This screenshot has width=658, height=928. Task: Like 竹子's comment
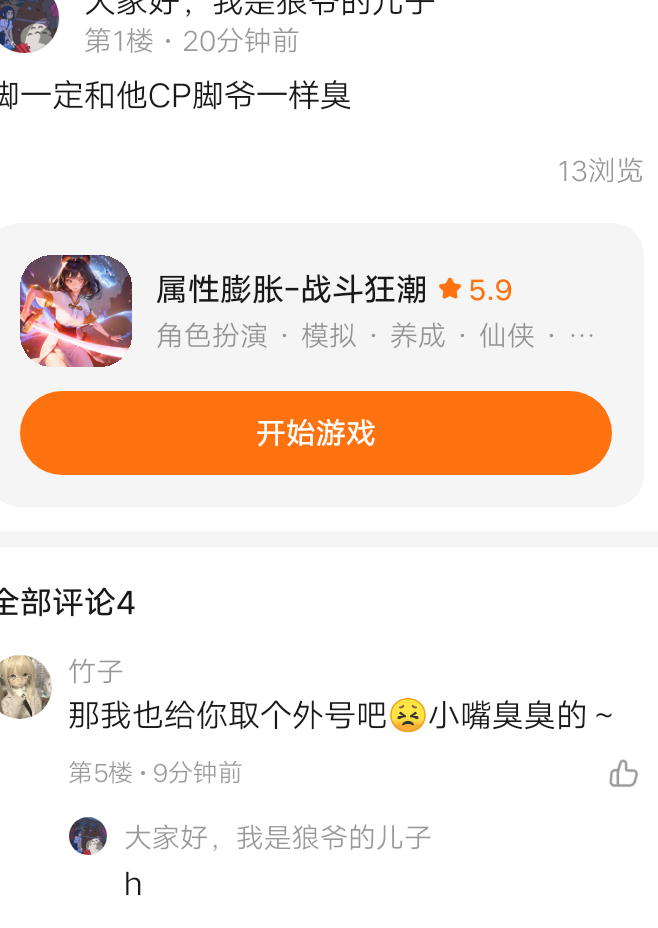[623, 773]
